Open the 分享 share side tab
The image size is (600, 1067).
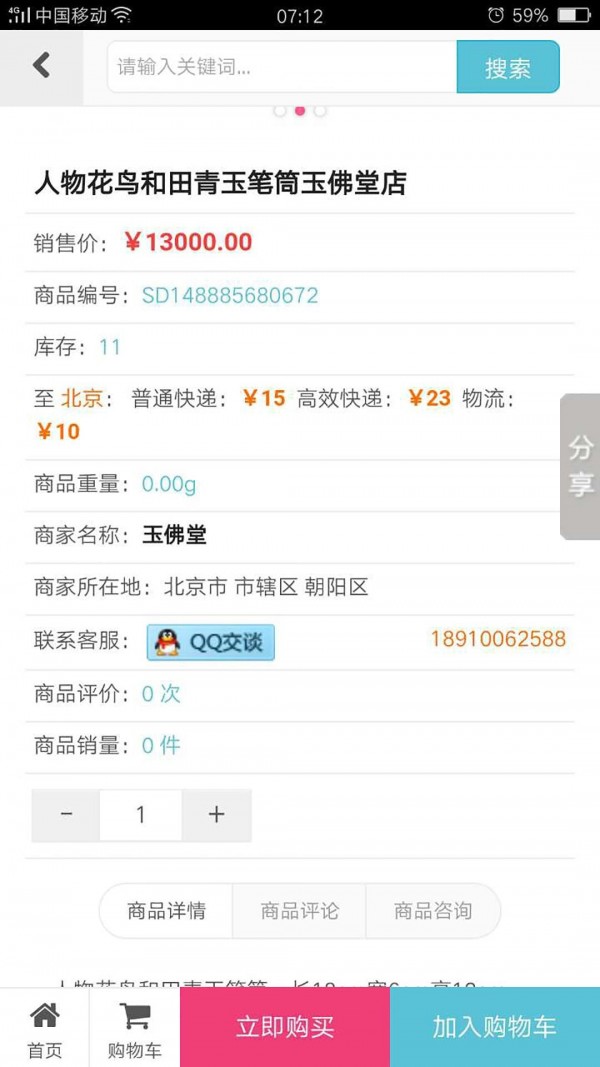(580, 467)
